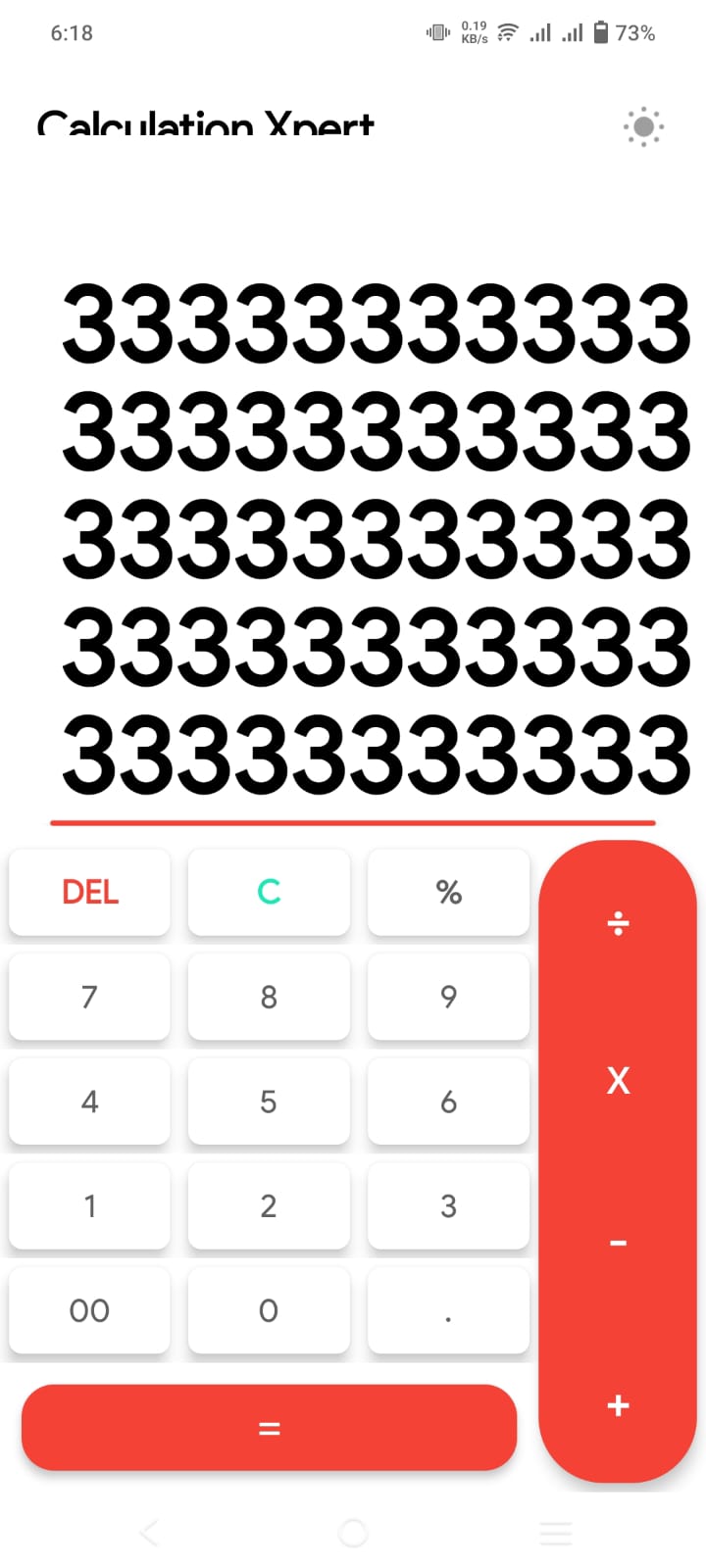The width and height of the screenshot is (706, 1568).
Task: Go back using system navigation arrow
Action: coord(149,1532)
